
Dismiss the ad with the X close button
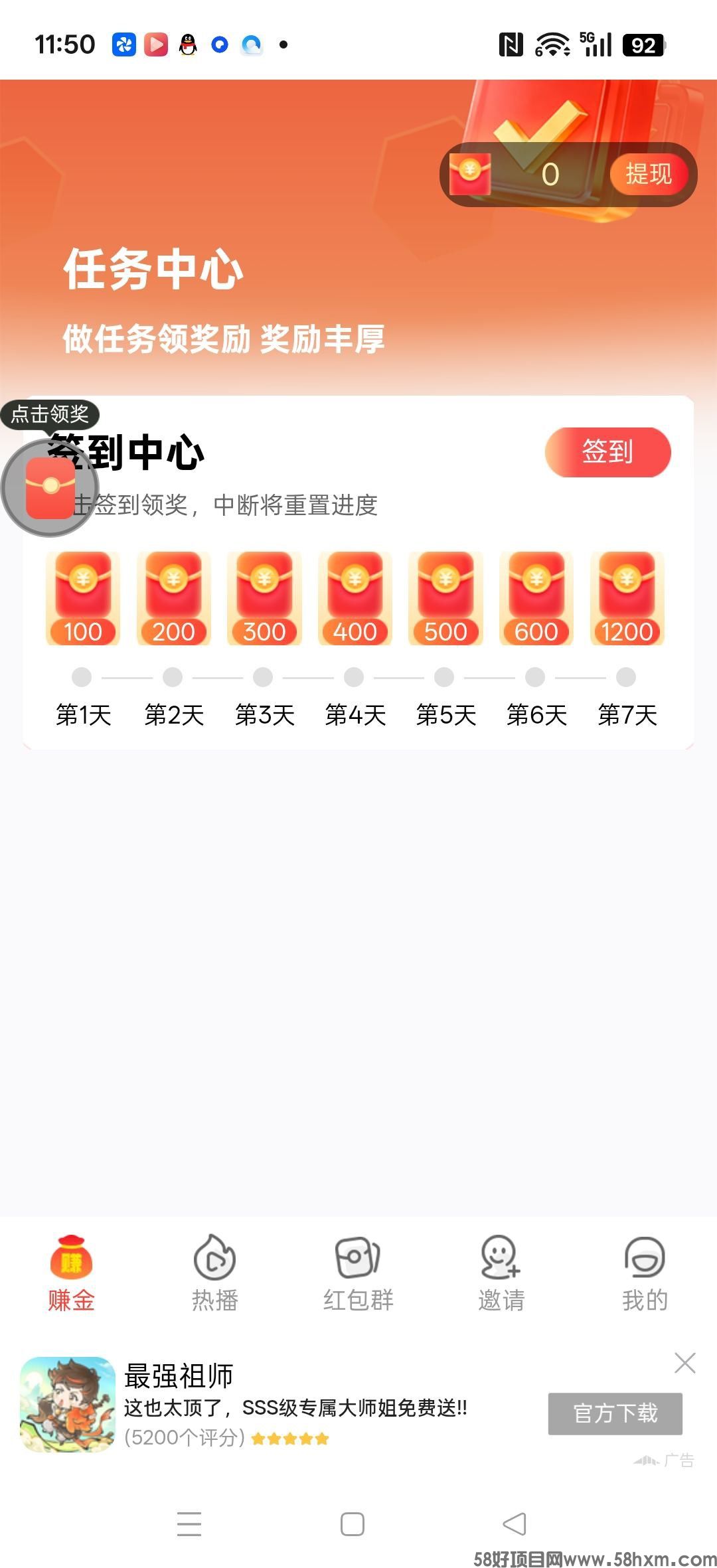pyautogui.click(x=685, y=1363)
